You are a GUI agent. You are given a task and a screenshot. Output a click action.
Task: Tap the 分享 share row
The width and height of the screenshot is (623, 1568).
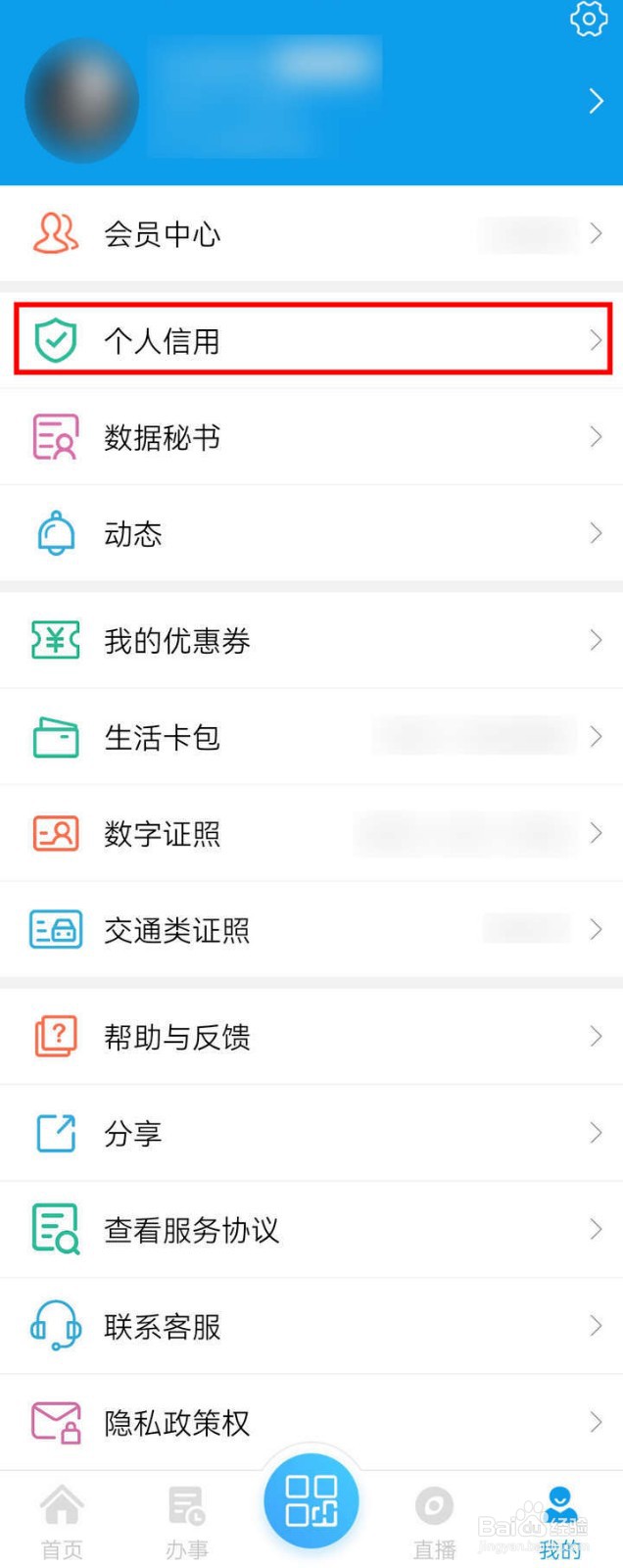coord(311,1133)
